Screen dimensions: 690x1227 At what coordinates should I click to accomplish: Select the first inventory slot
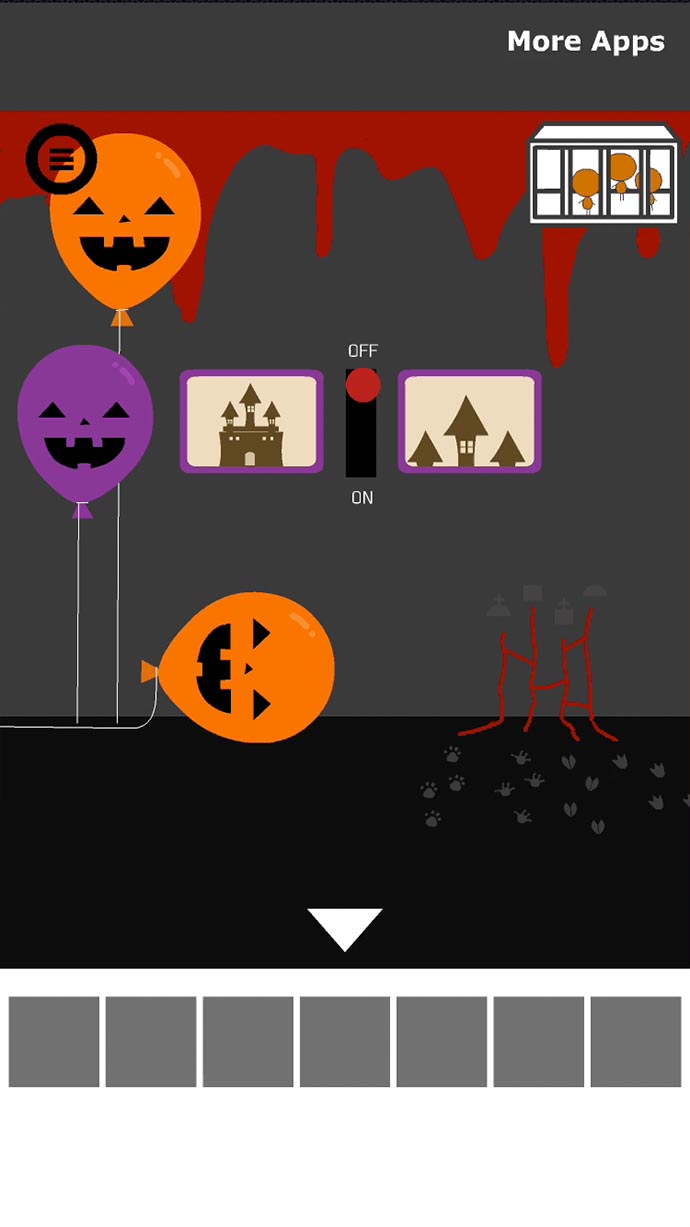click(x=54, y=1041)
